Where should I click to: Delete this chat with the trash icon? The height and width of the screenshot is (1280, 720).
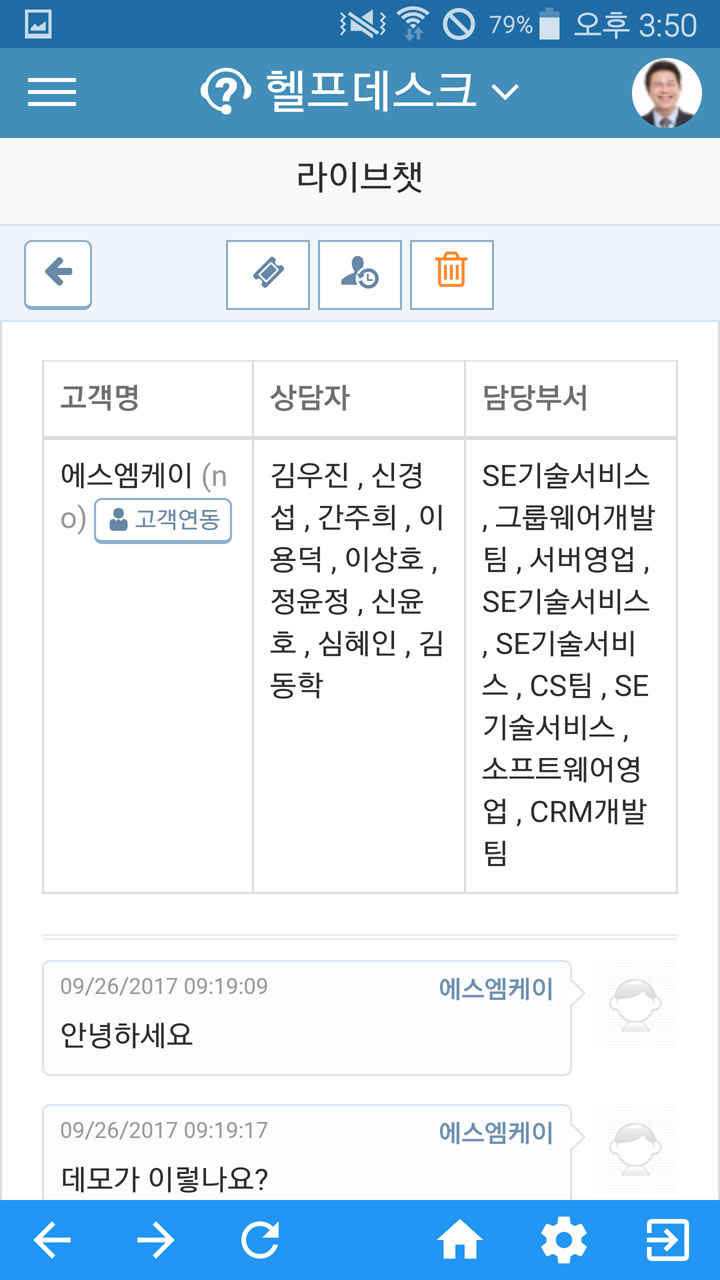452,275
